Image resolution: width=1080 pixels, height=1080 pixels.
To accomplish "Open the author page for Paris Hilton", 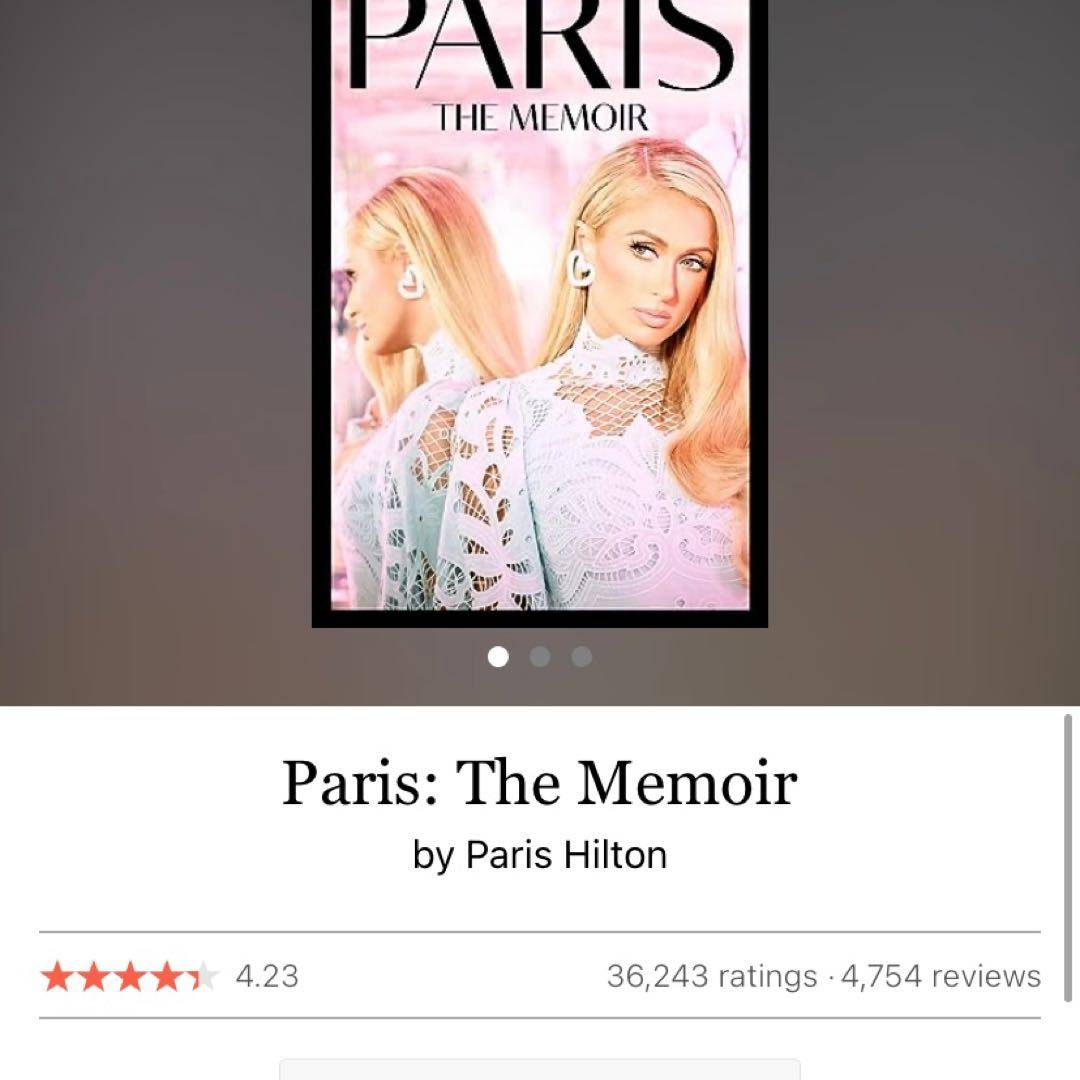I will 567,855.
